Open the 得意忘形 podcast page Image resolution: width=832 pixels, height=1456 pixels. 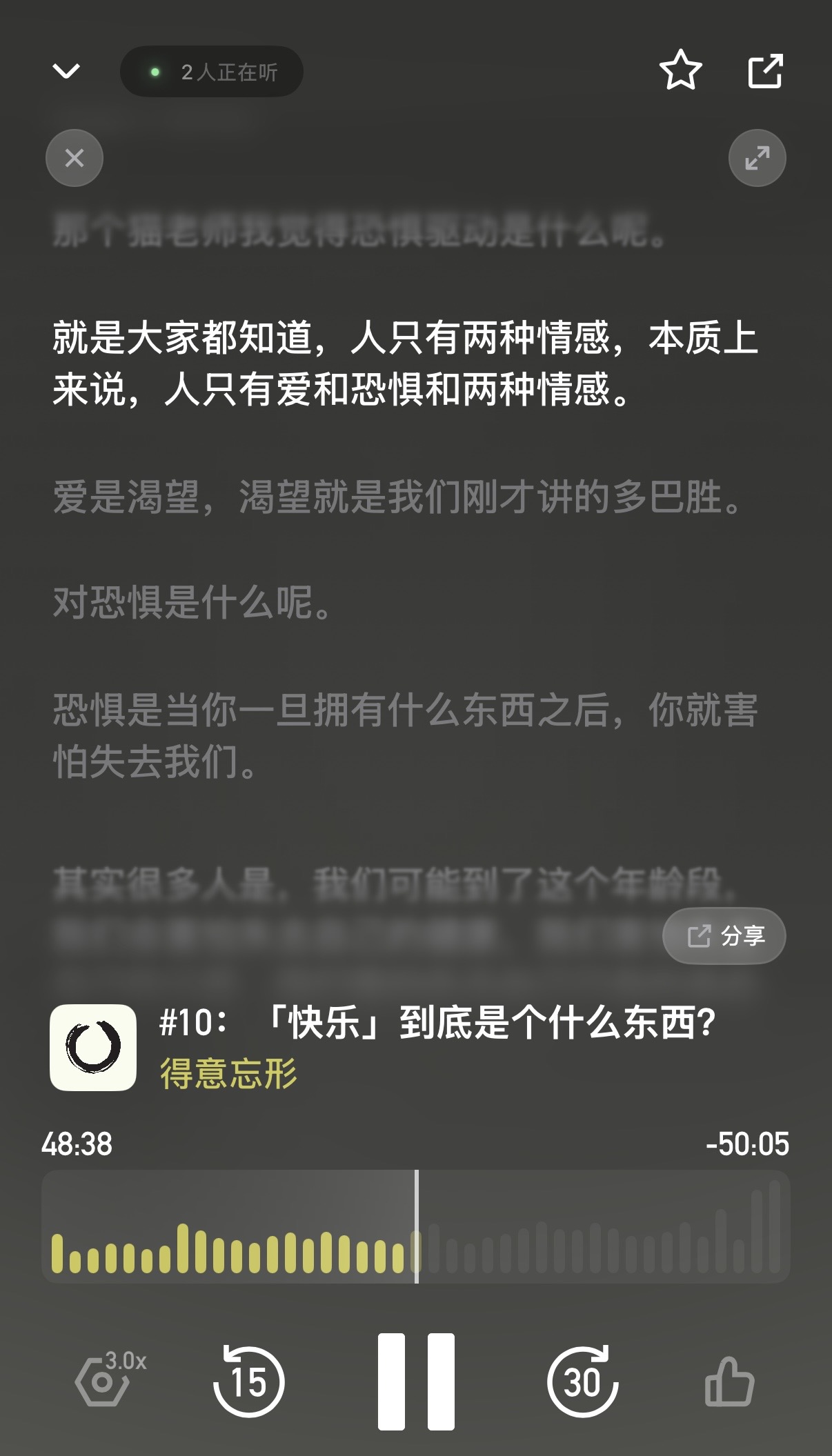(x=229, y=1073)
